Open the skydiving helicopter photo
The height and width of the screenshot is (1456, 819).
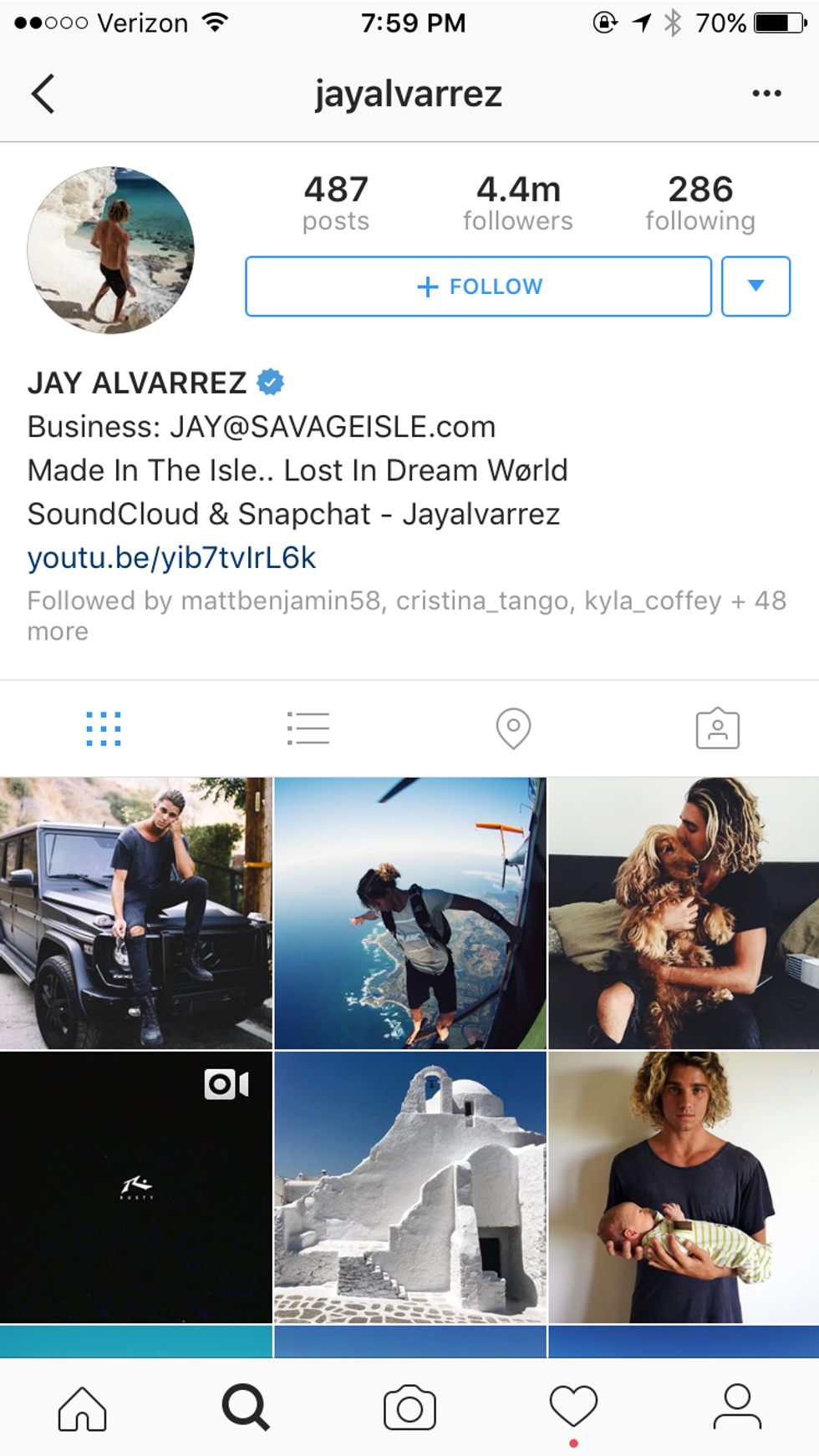pos(409,913)
